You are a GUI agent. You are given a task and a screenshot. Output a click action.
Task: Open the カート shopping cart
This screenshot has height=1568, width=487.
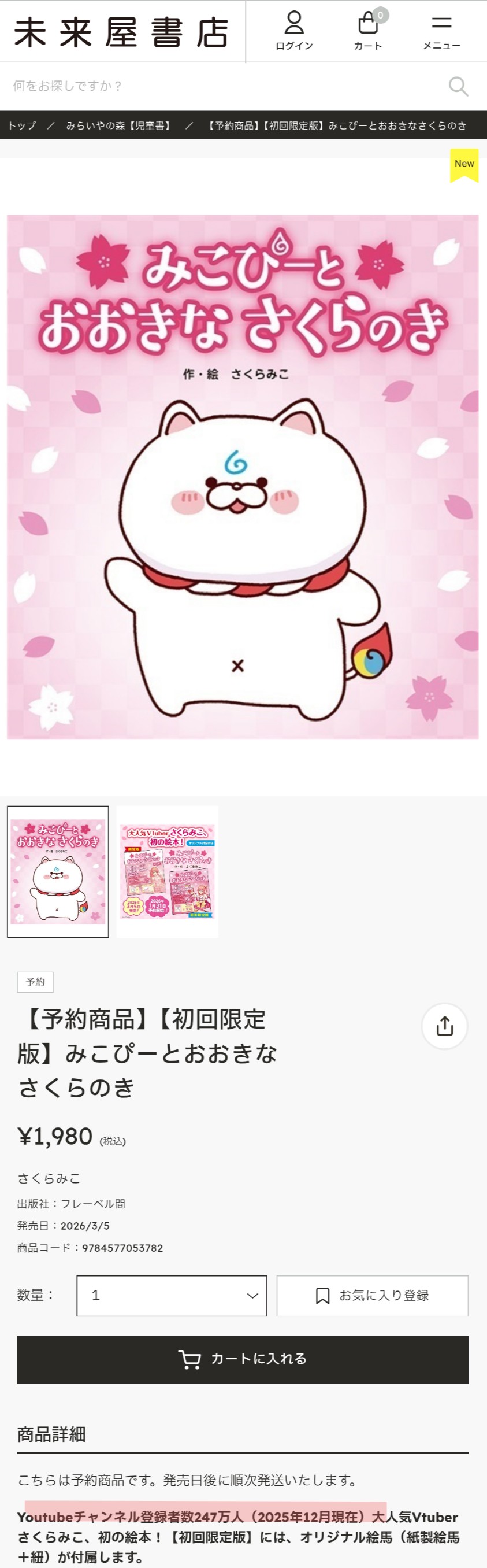click(368, 31)
